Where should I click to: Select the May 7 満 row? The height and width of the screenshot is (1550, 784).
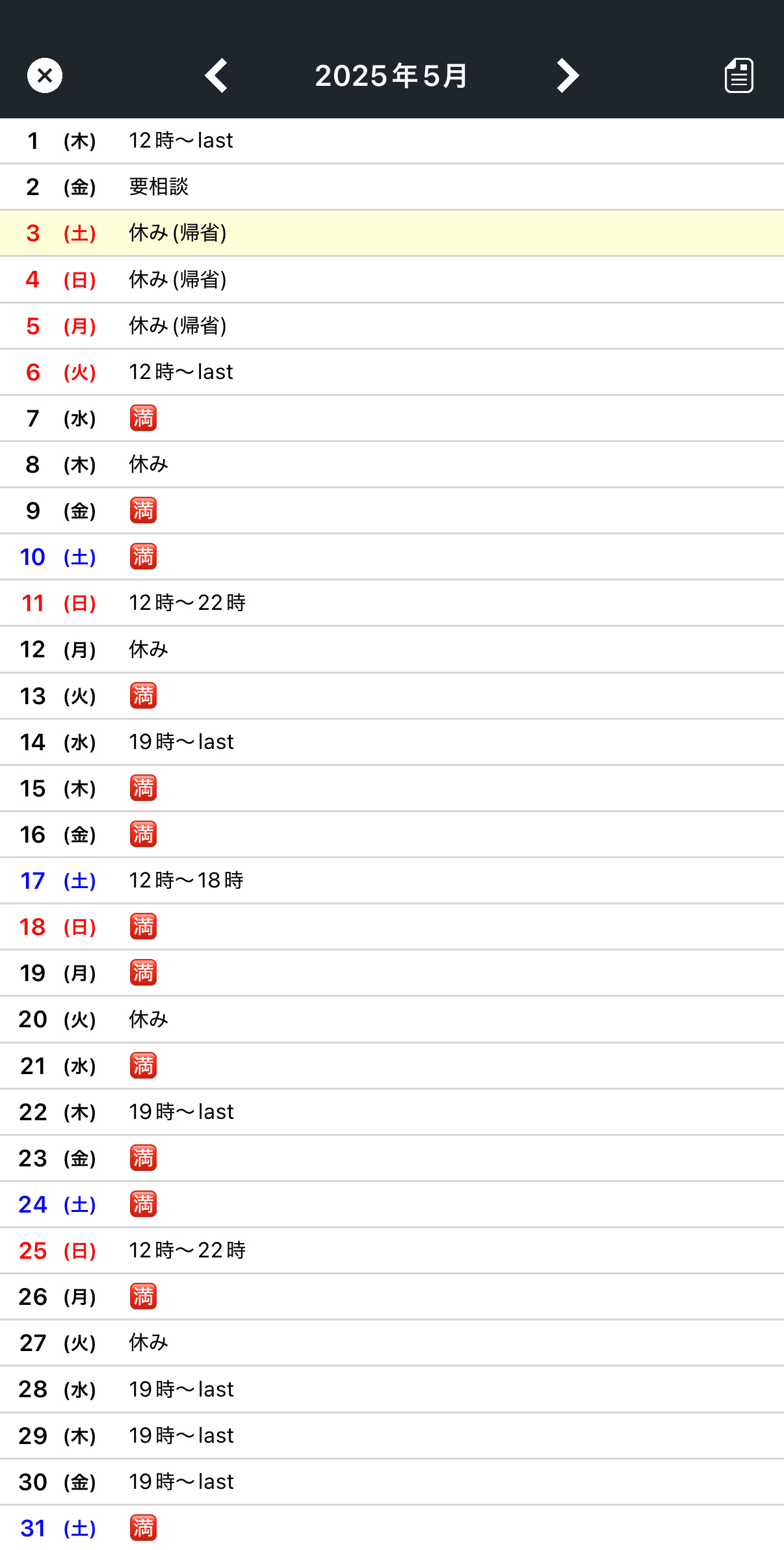tap(143, 418)
